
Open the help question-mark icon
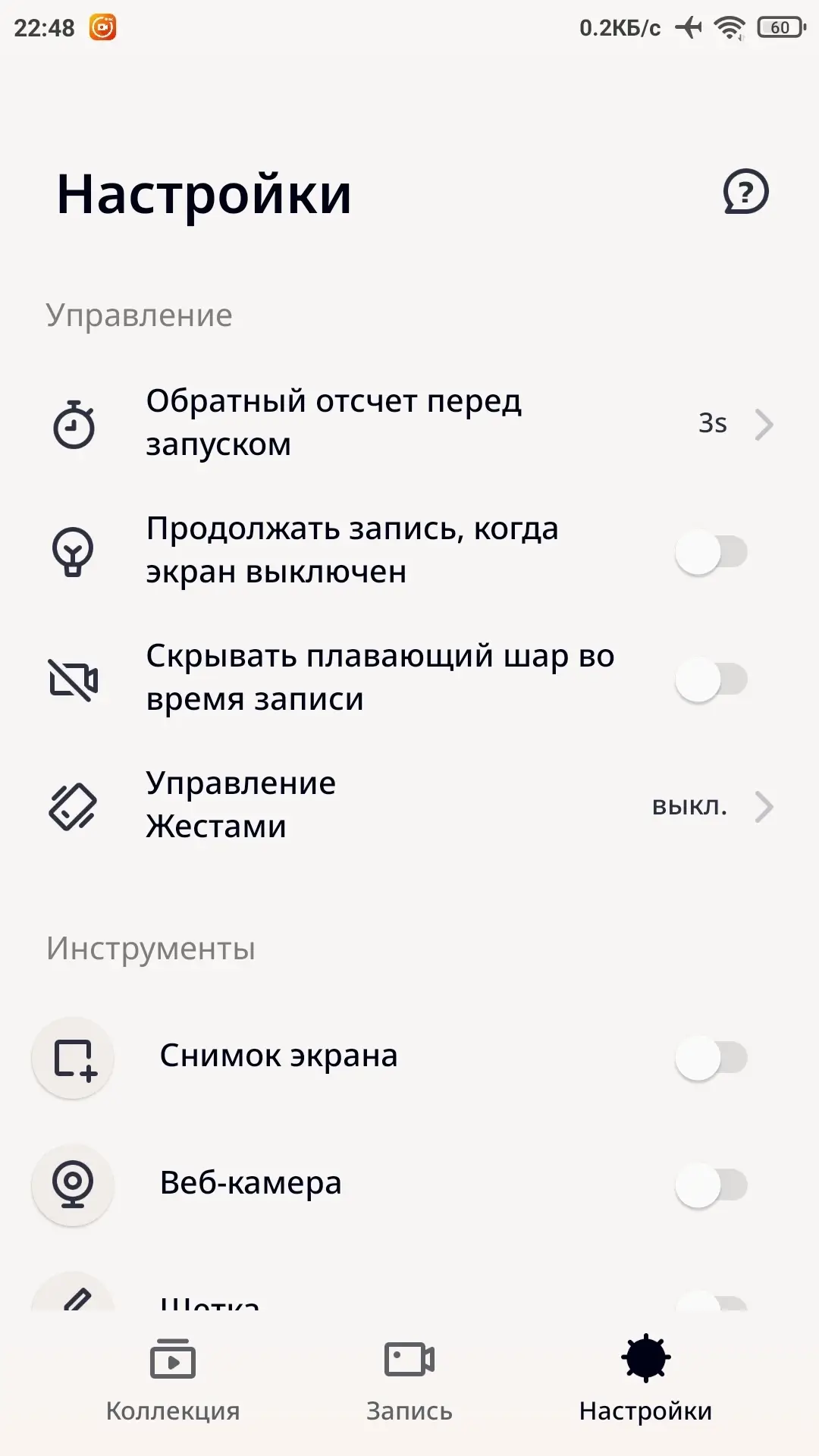[745, 192]
